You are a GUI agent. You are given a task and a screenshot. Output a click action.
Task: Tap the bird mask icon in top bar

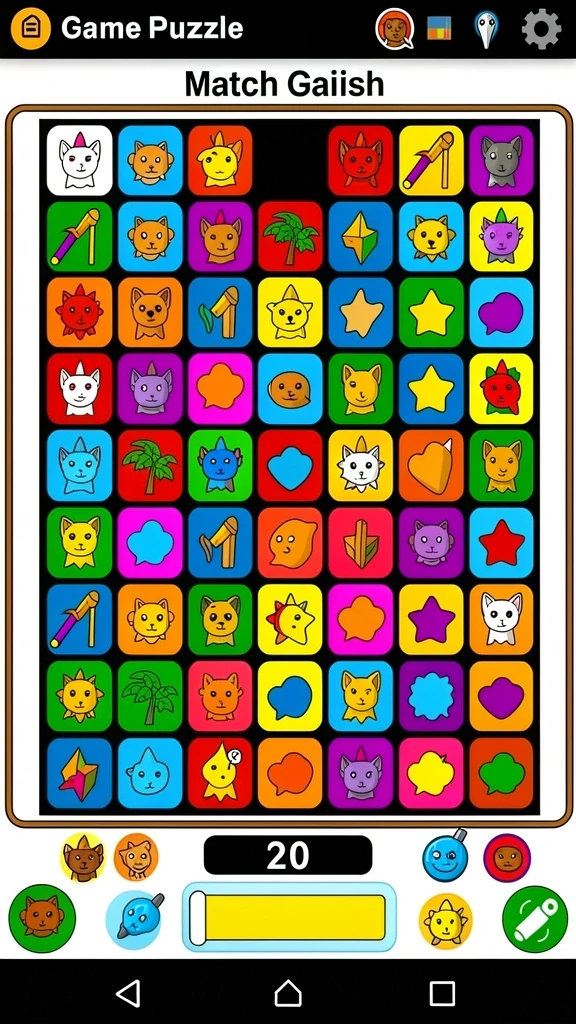coord(487,29)
